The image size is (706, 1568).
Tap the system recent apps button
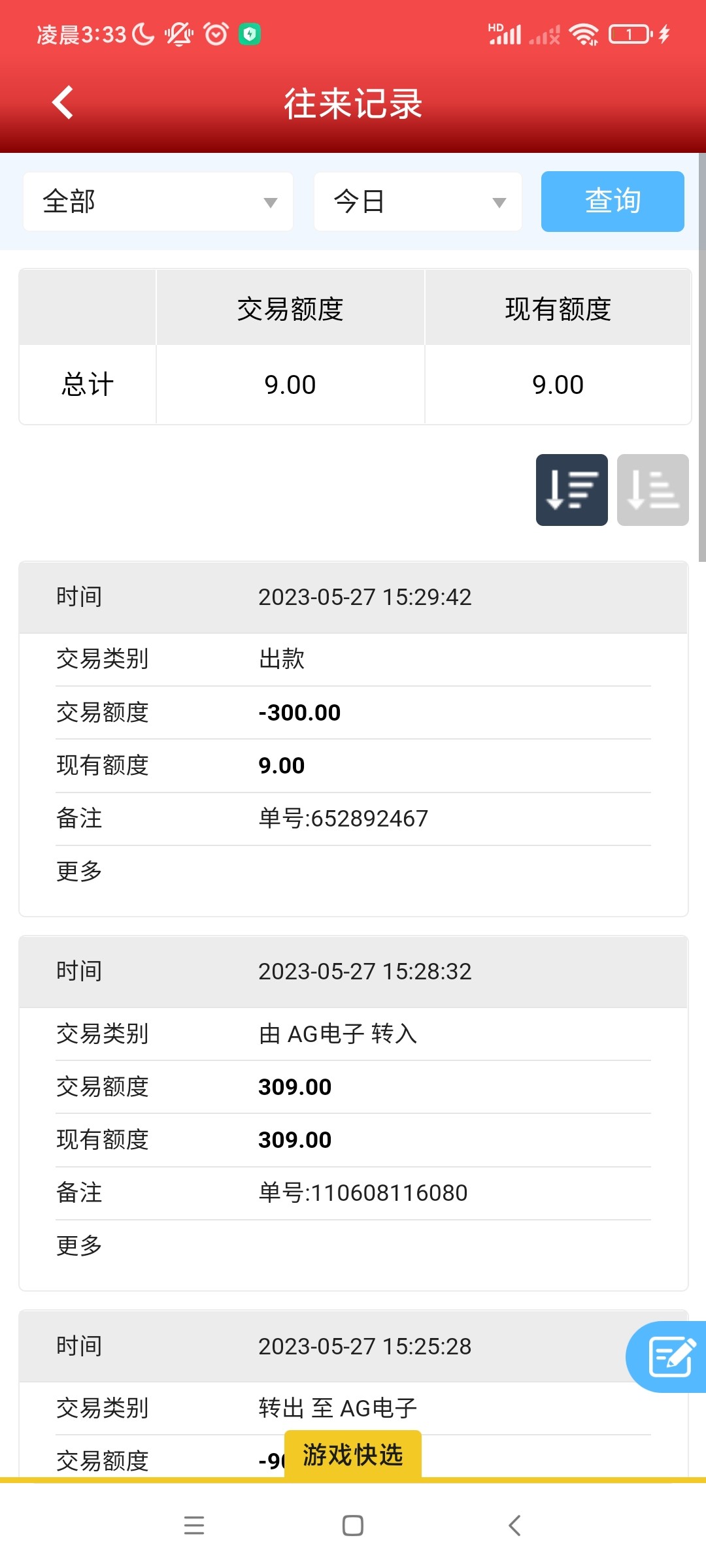pyautogui.click(x=194, y=1526)
